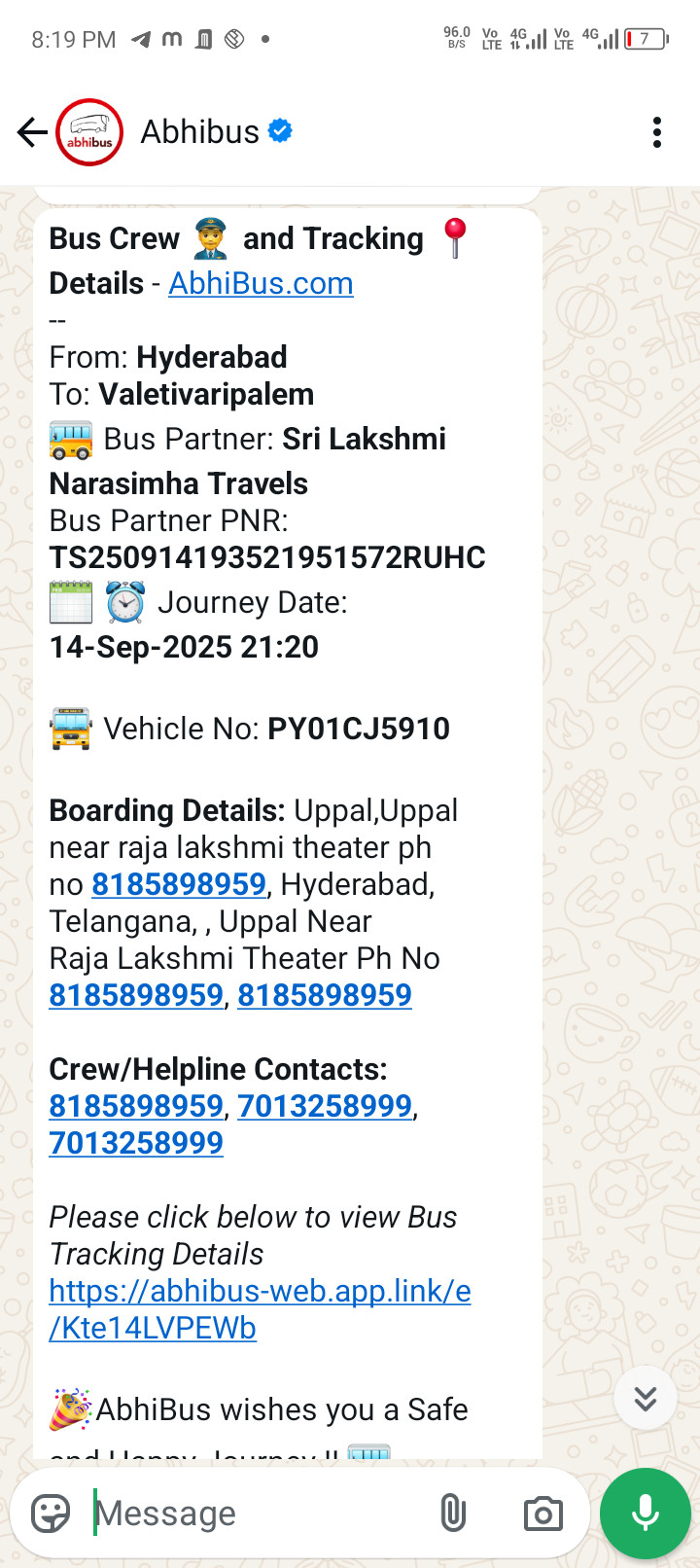Open the camera from the message bar

pos(542,1514)
